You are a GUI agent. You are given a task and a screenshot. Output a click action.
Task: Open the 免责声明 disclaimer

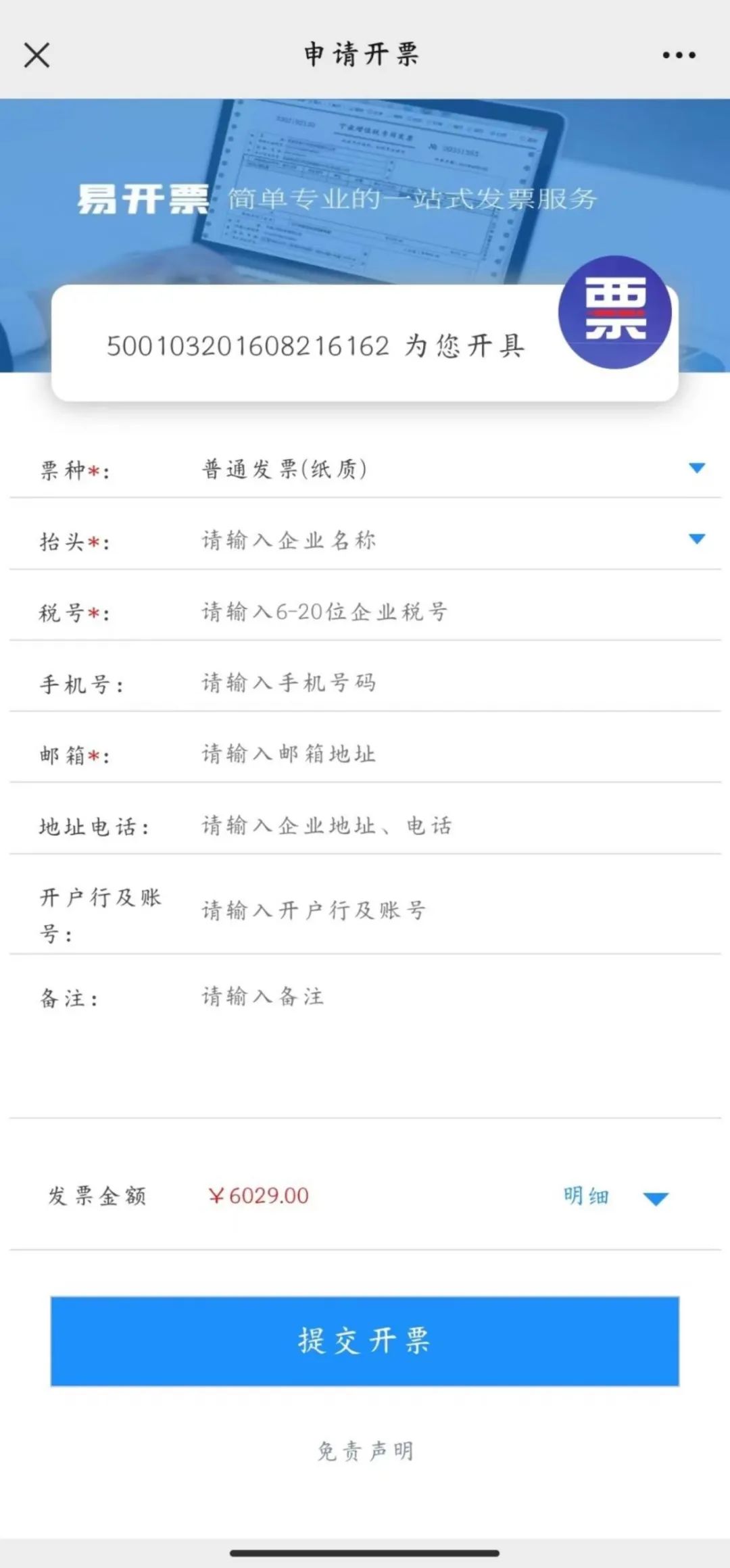tap(365, 1451)
